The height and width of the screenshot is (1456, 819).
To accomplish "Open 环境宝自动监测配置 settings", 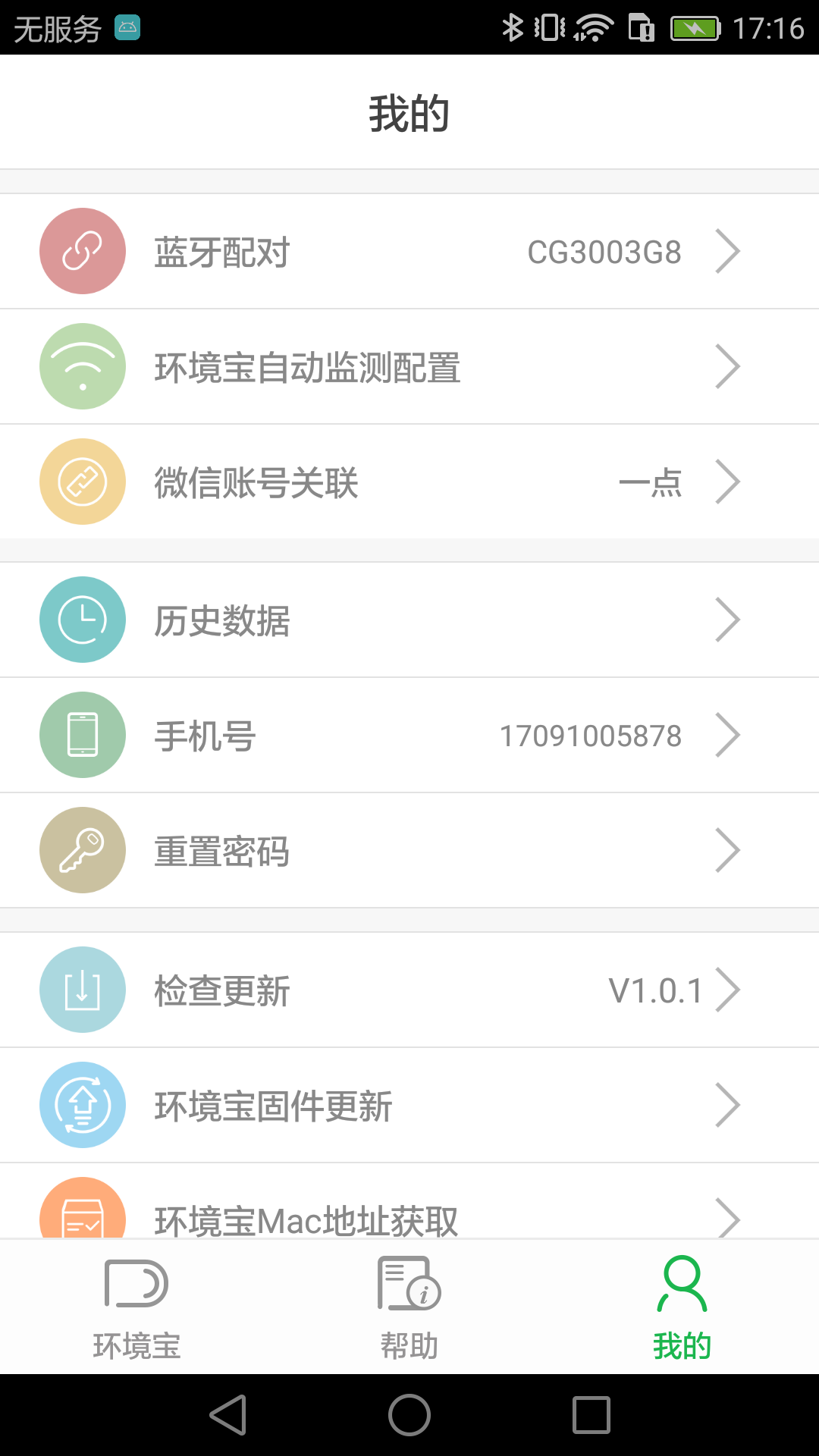I will tap(409, 367).
